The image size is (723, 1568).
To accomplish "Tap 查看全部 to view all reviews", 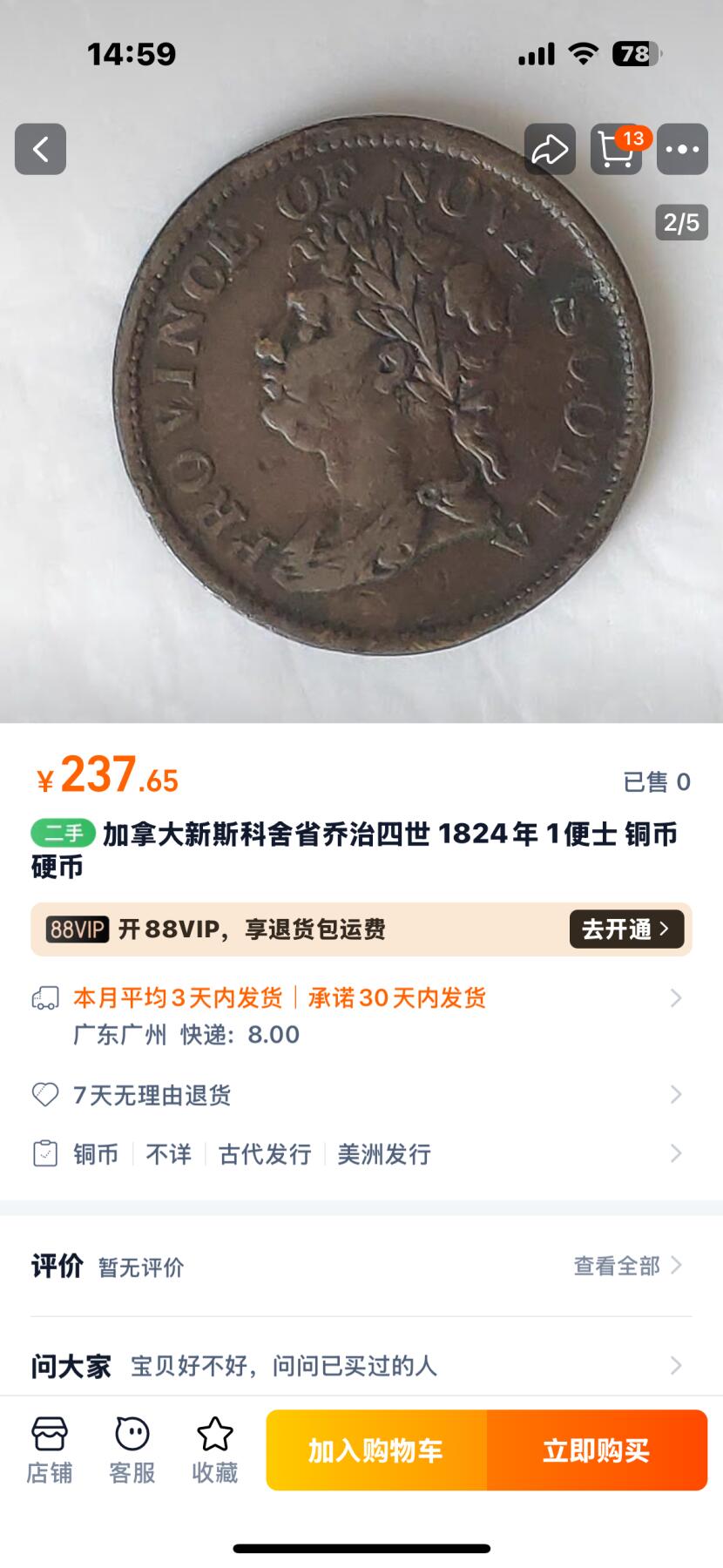I will point(625,1266).
